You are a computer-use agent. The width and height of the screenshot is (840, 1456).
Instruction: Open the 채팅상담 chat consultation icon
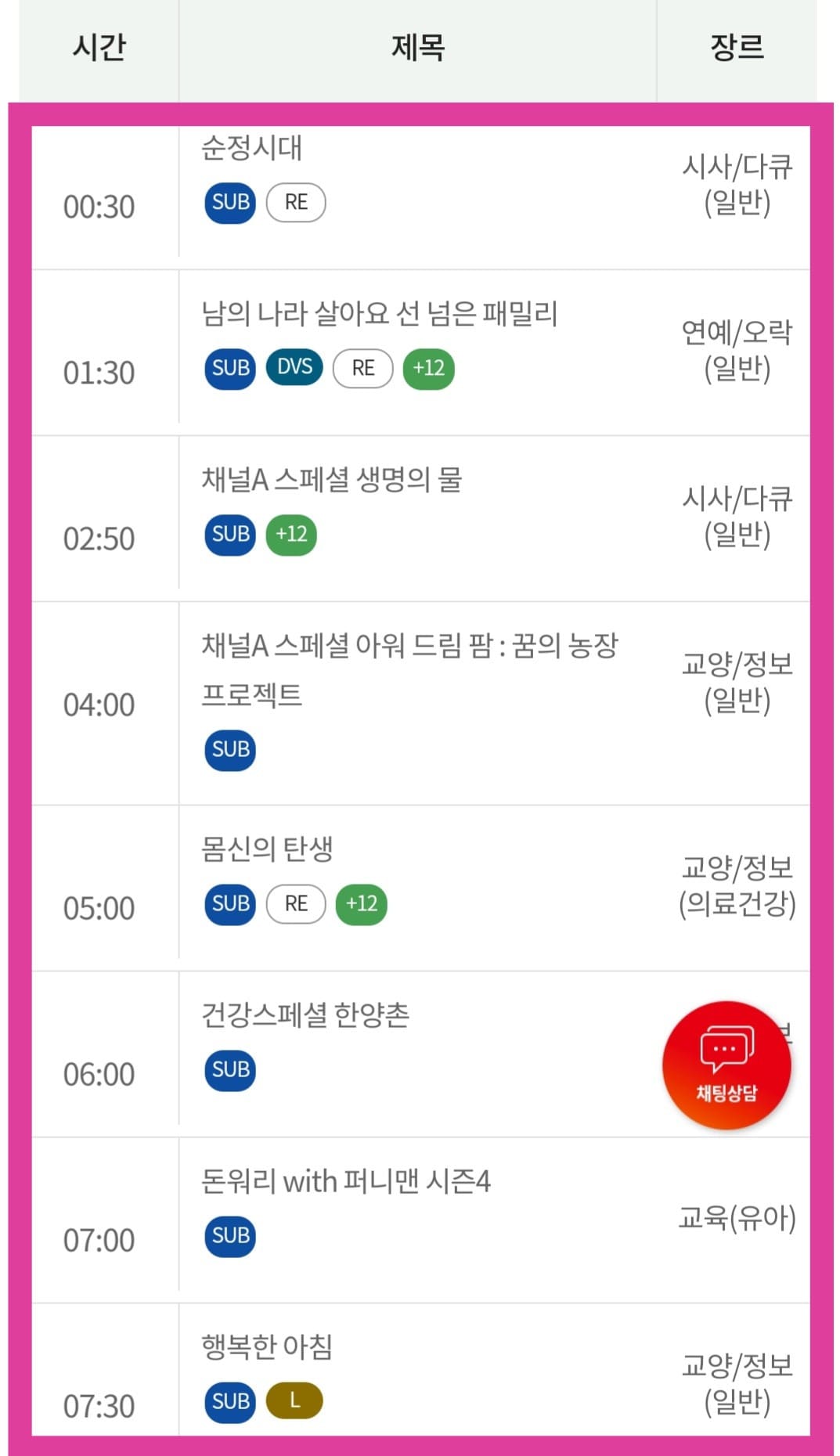pyautogui.click(x=726, y=1063)
